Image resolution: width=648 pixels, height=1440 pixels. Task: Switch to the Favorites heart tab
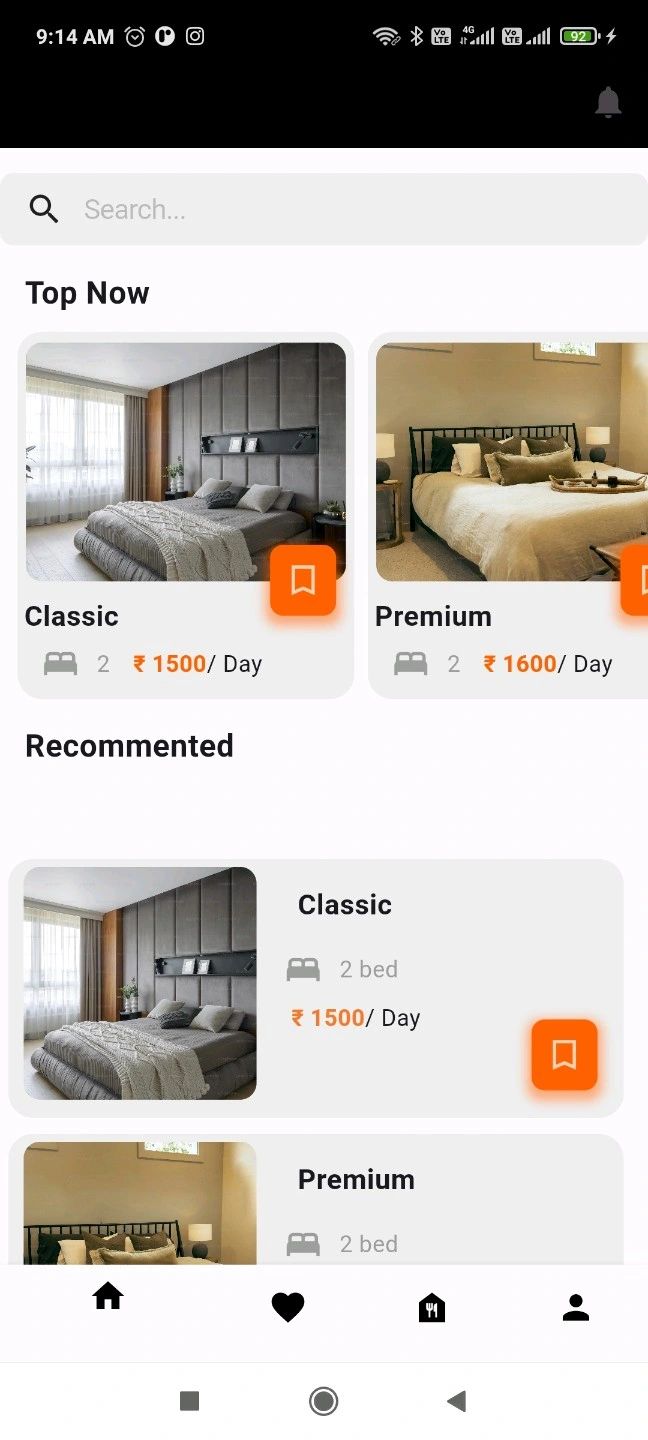pyautogui.click(x=288, y=1307)
